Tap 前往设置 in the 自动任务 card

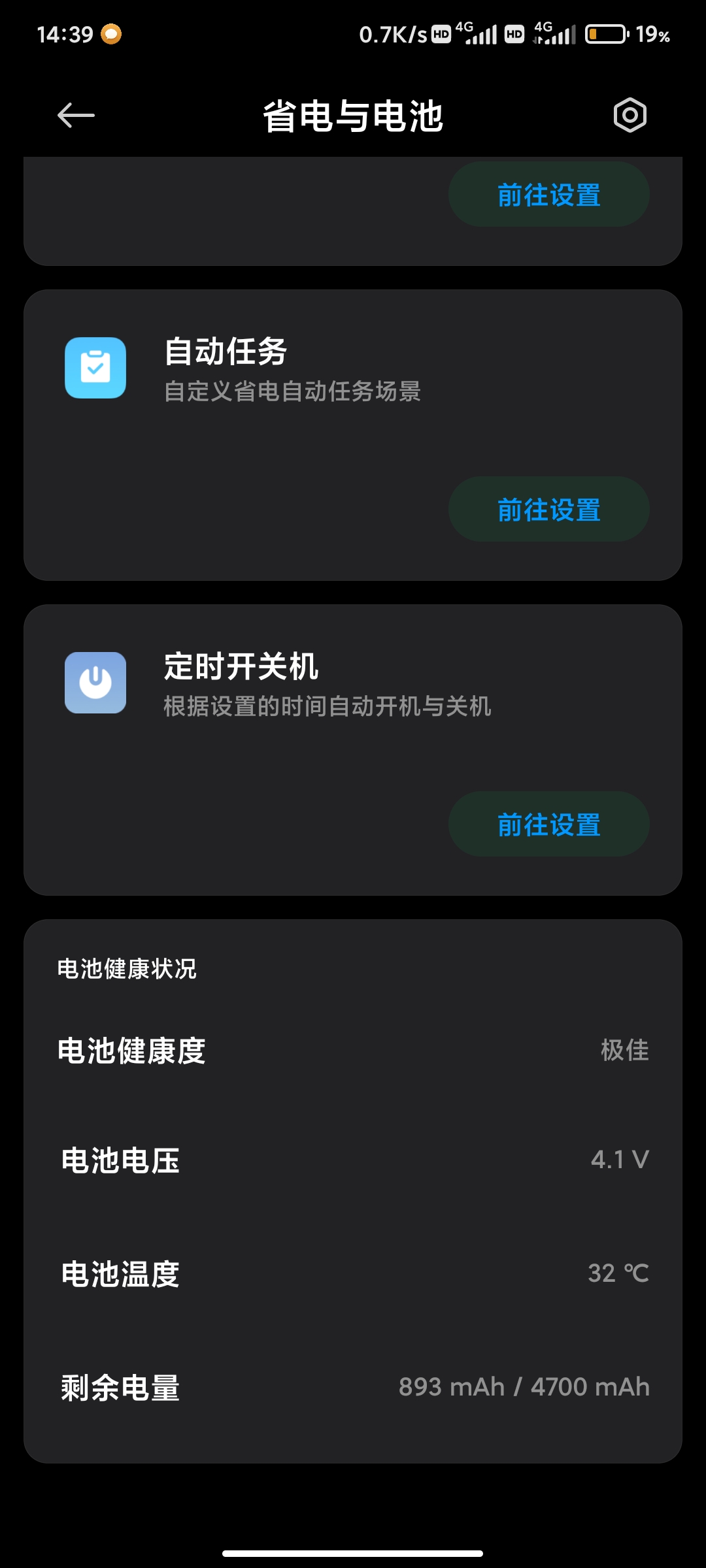[548, 509]
